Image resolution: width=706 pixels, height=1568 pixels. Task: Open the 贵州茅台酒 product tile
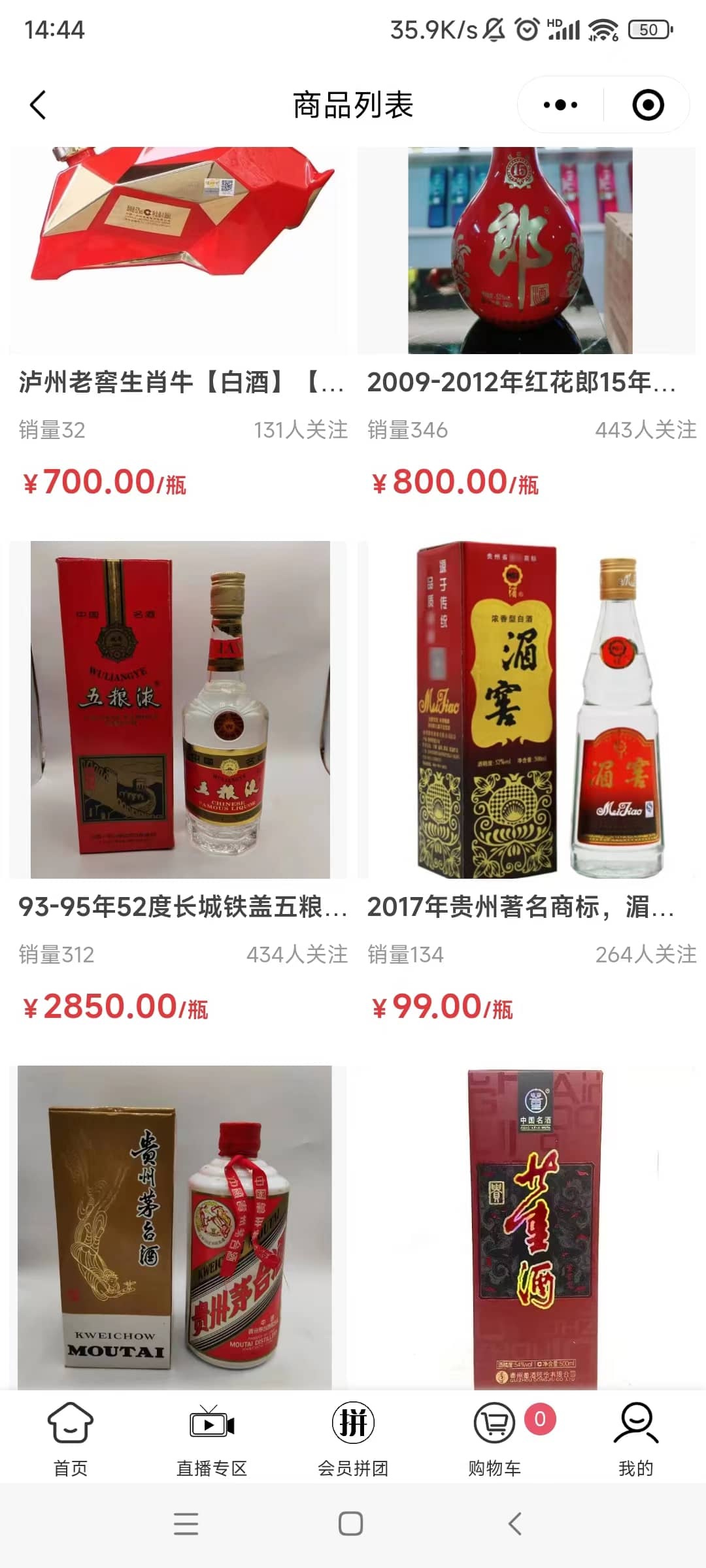[x=175, y=1227]
